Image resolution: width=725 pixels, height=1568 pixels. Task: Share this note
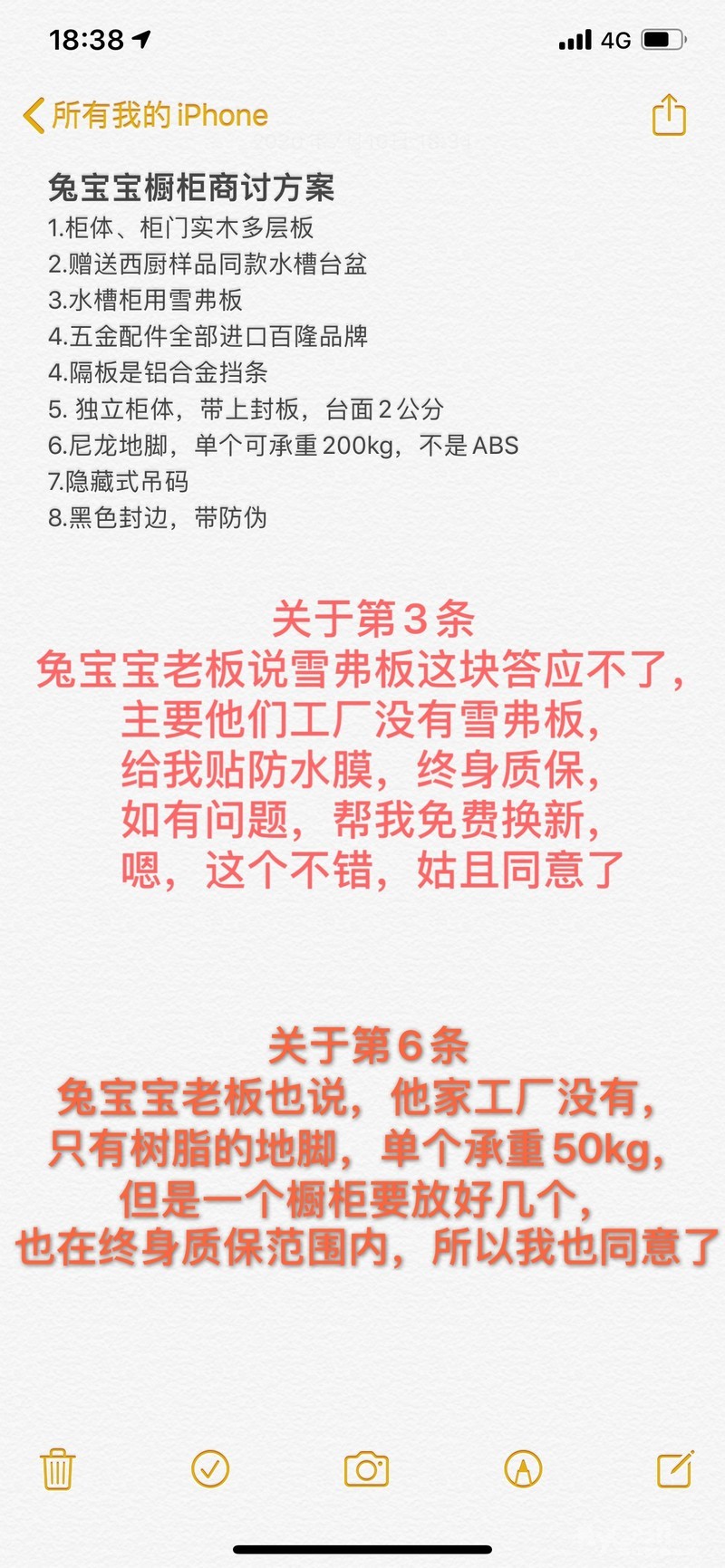(x=669, y=114)
